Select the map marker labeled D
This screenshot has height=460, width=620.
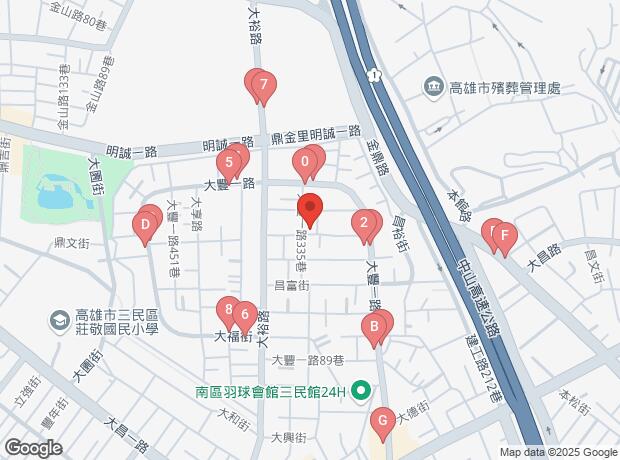[145, 226]
